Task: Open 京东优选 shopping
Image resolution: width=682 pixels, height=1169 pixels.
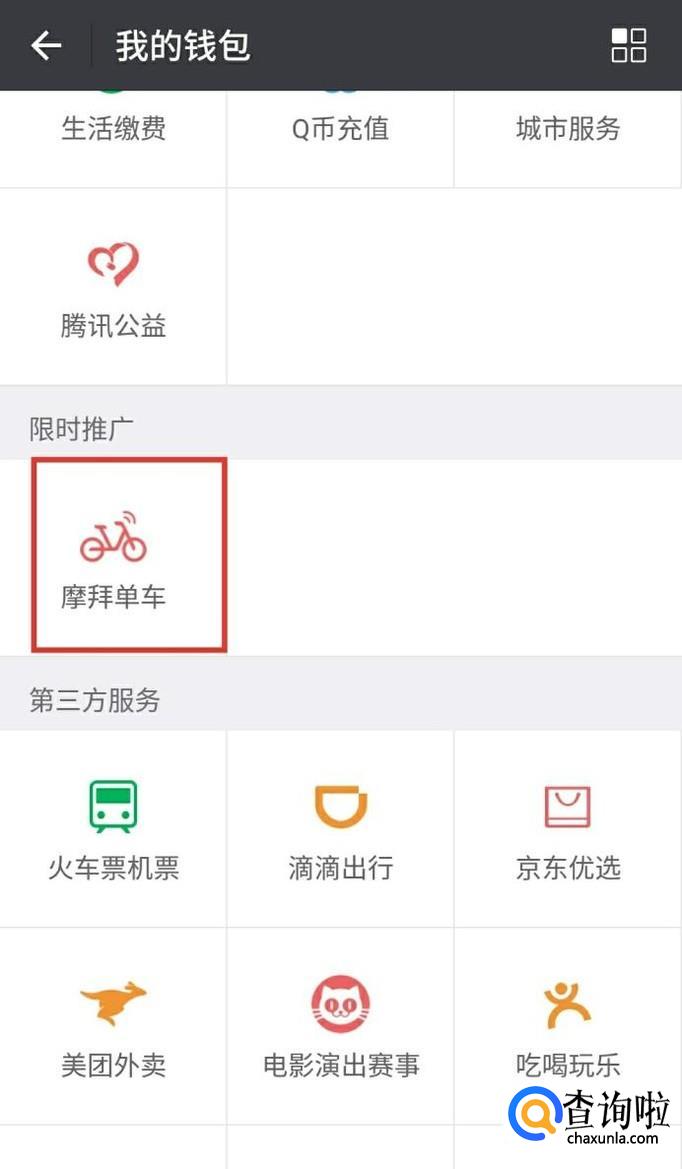Action: click(568, 828)
